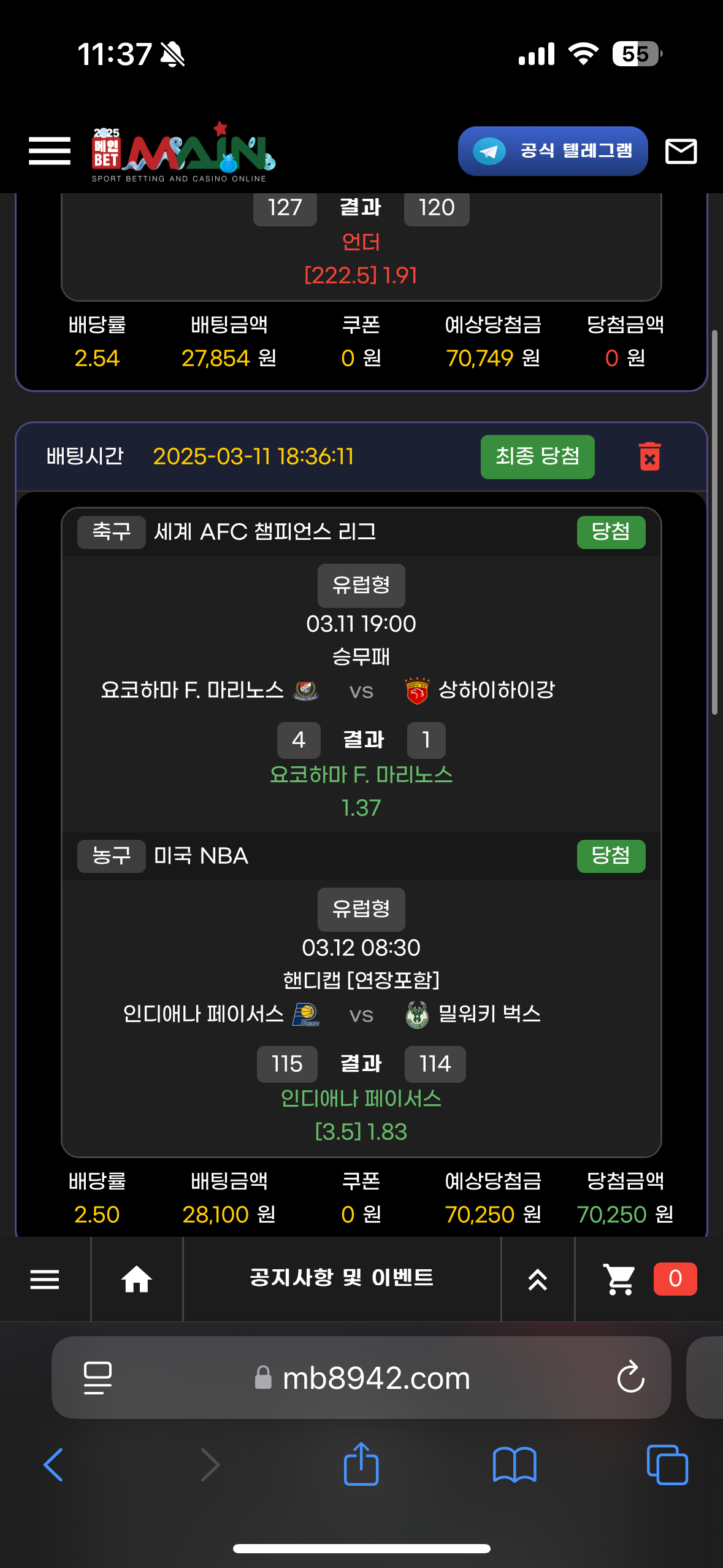Tap the 공식 텔레그램 button
The width and height of the screenshot is (723, 1568).
click(x=553, y=151)
